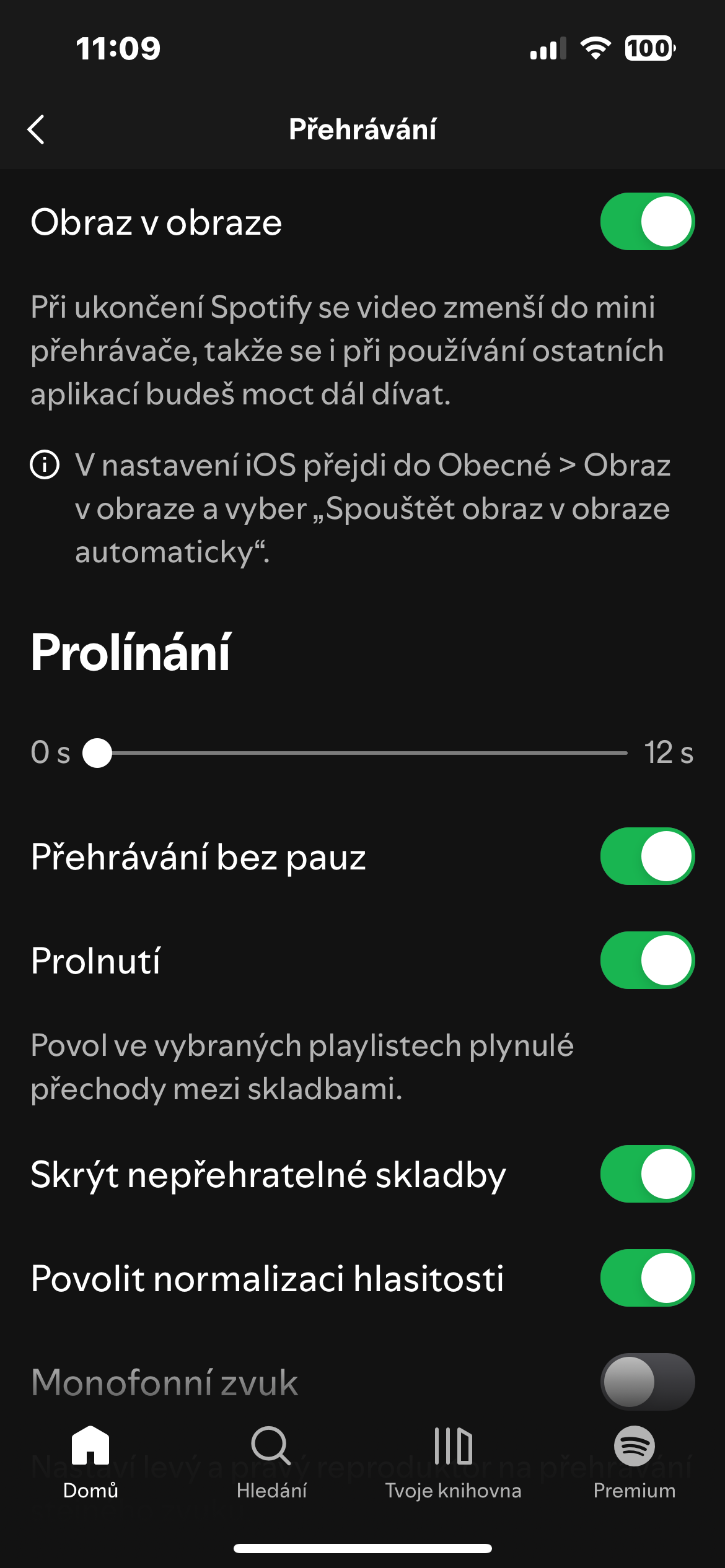Select the Premium tab

pos(634,1461)
